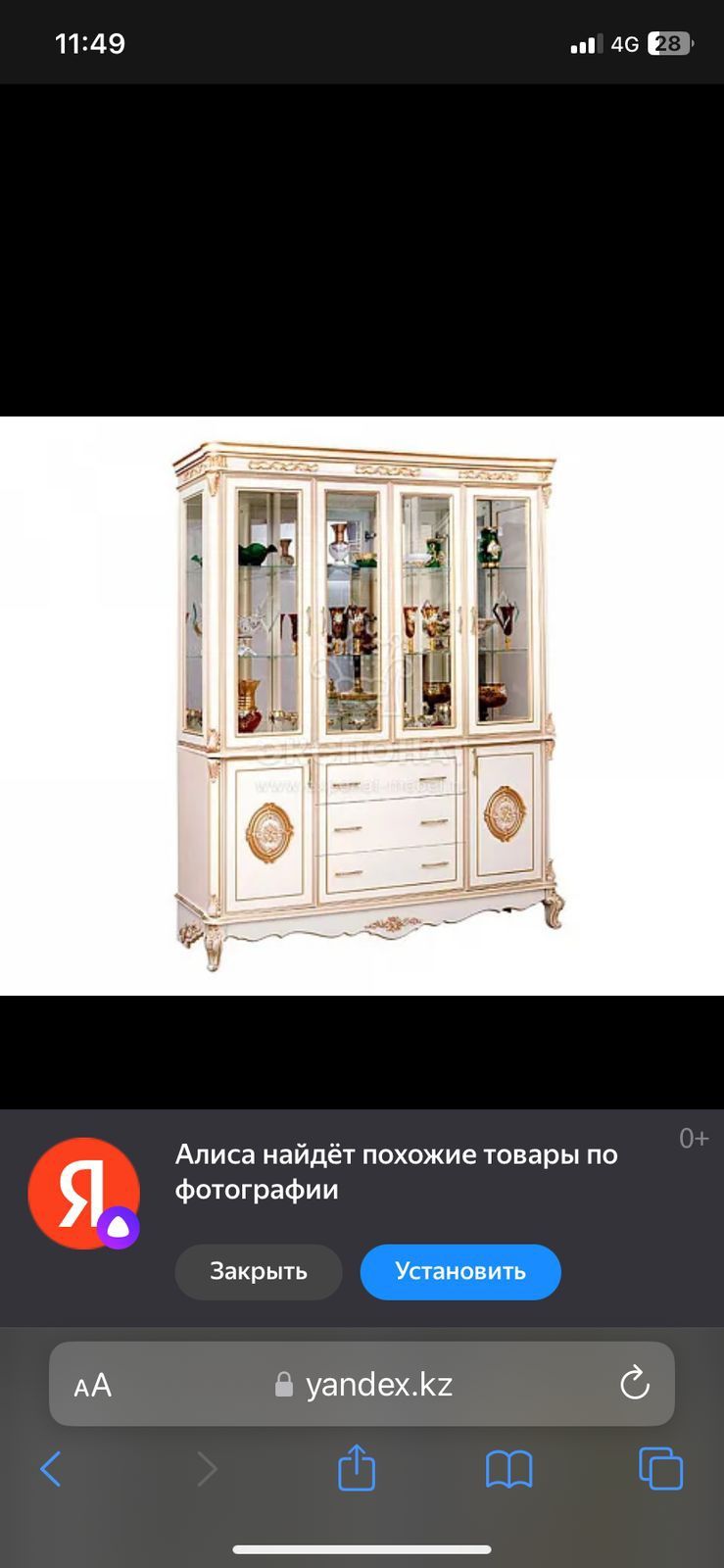Screen dimensions: 724x1568
Task: Go back to the previous page
Action: (x=51, y=1469)
